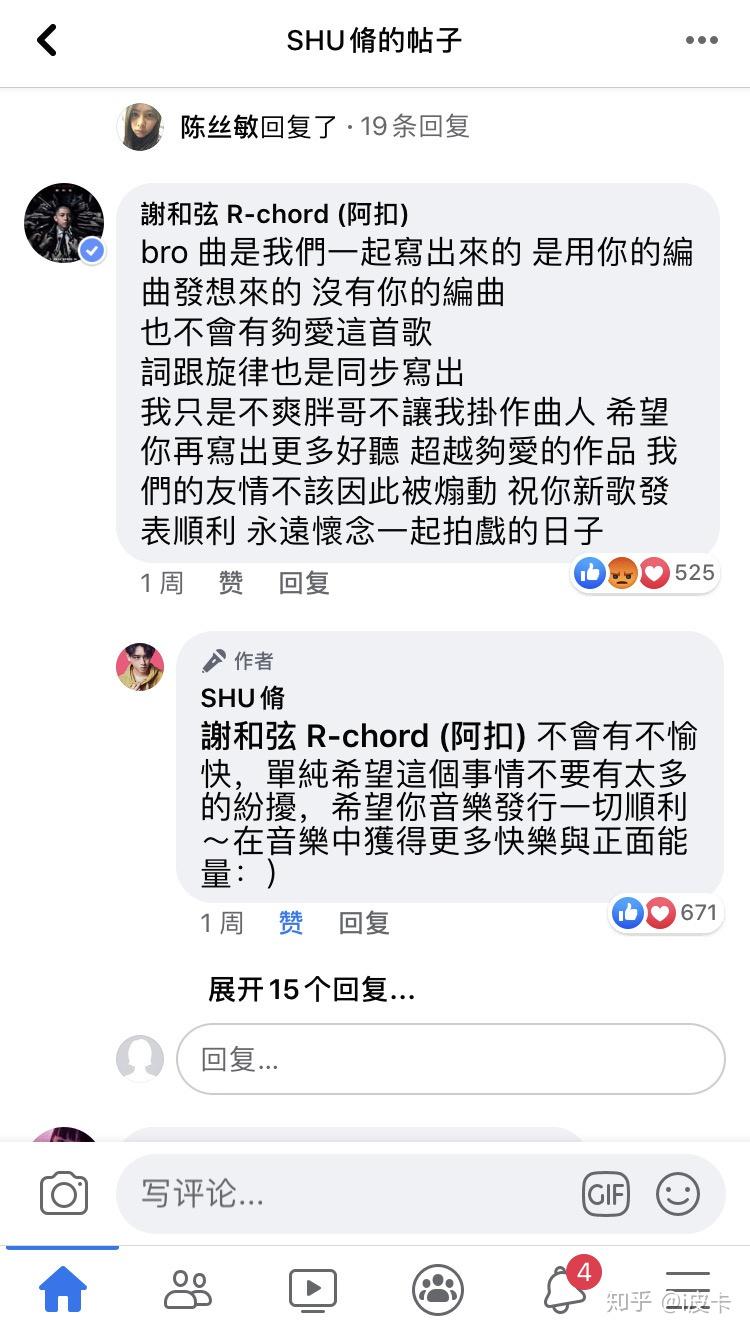This screenshot has width=750, height=1334.
Task: Open the post options with three dots
Action: point(702,40)
